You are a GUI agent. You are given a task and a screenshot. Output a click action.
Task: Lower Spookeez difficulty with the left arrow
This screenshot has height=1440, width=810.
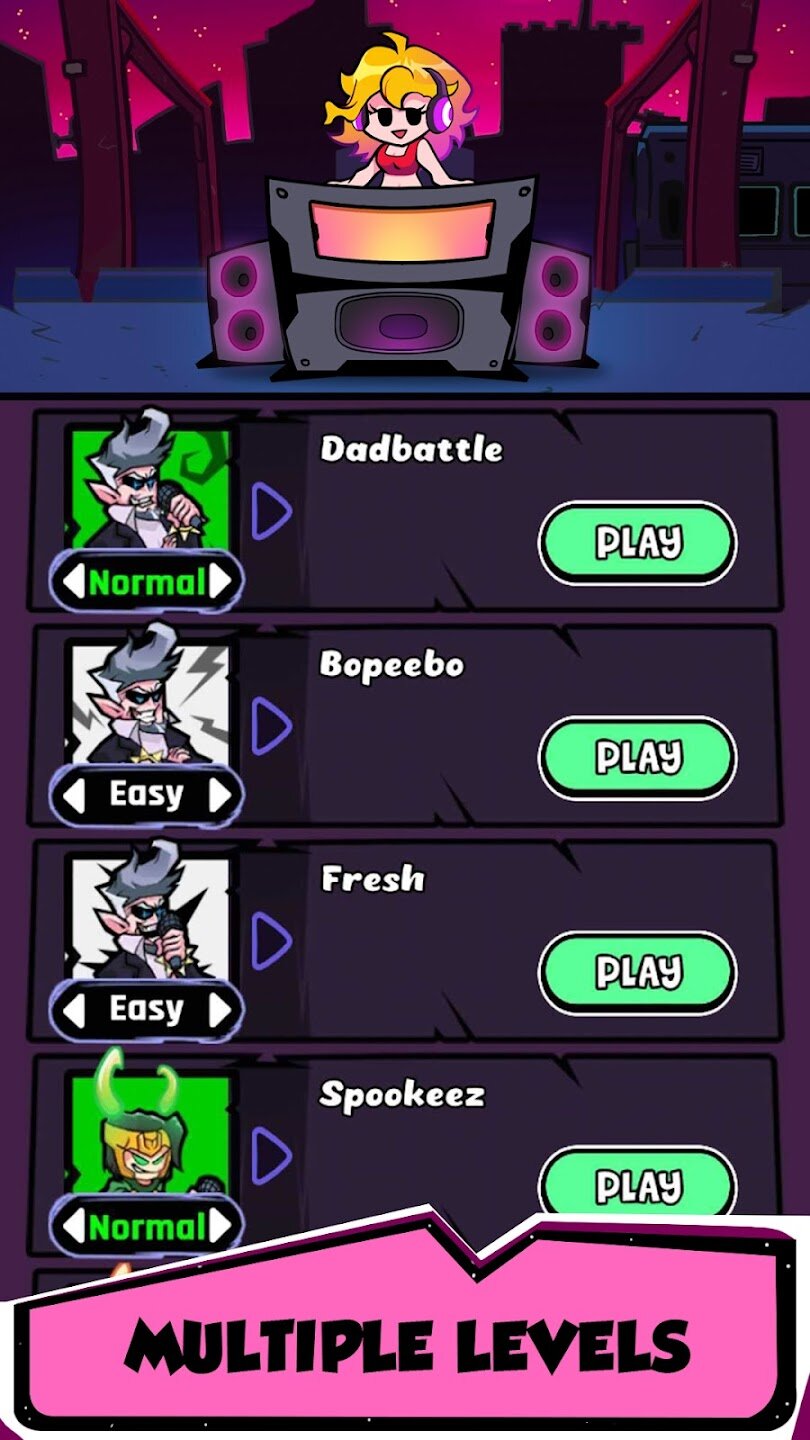[74, 1226]
